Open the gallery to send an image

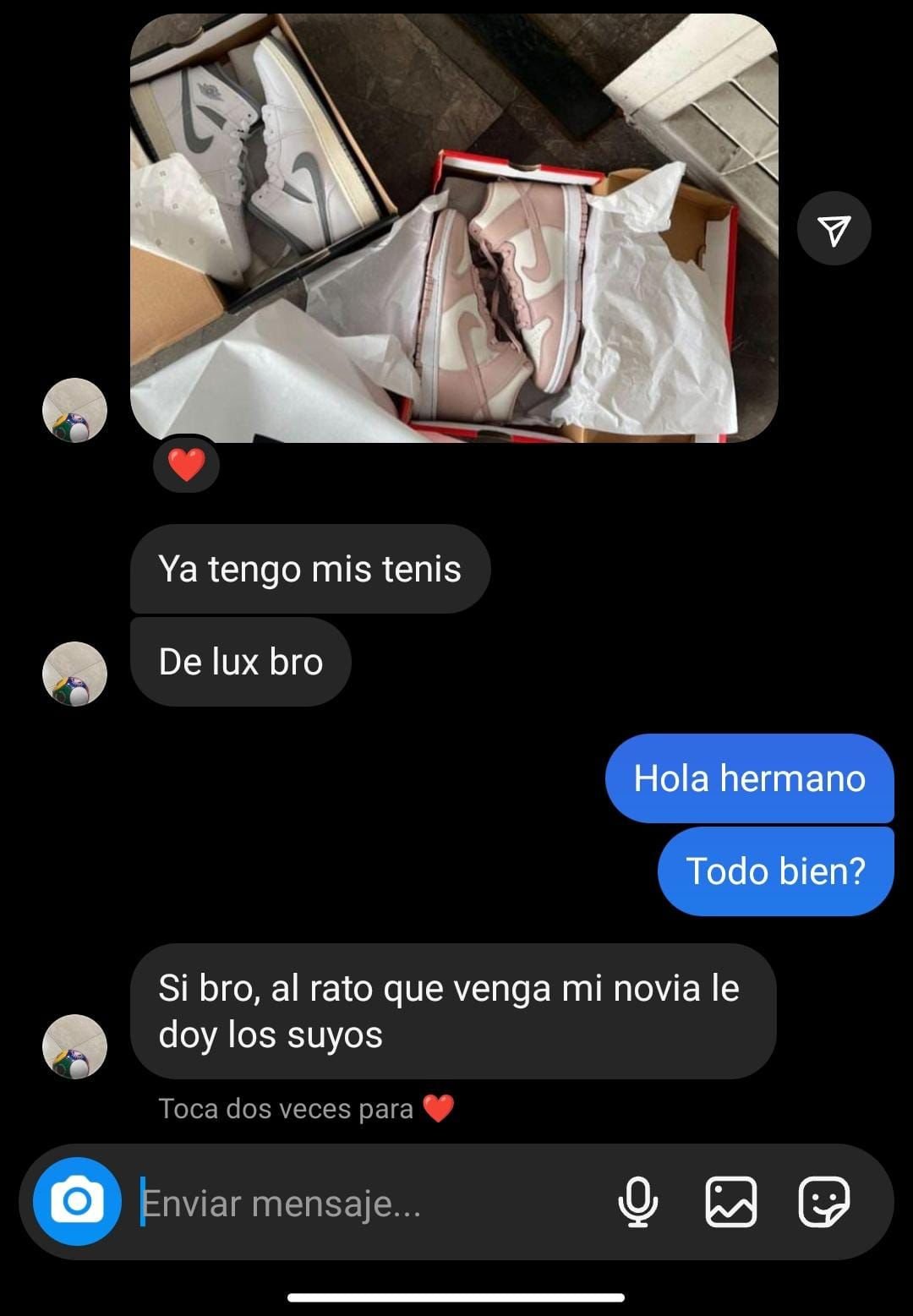pyautogui.click(x=730, y=1201)
